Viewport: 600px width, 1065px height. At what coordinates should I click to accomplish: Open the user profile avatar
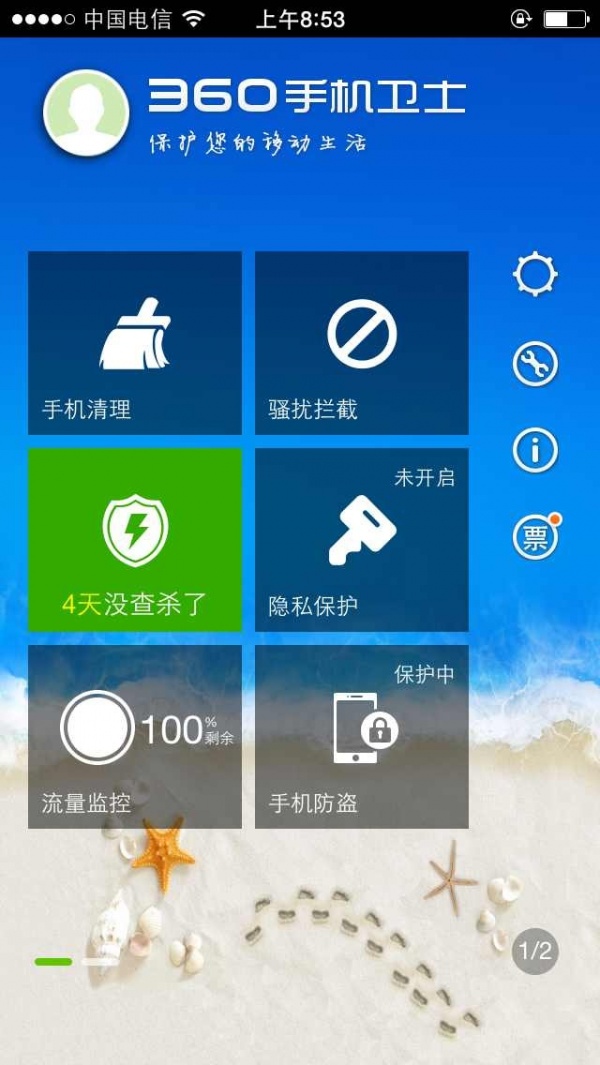86,113
